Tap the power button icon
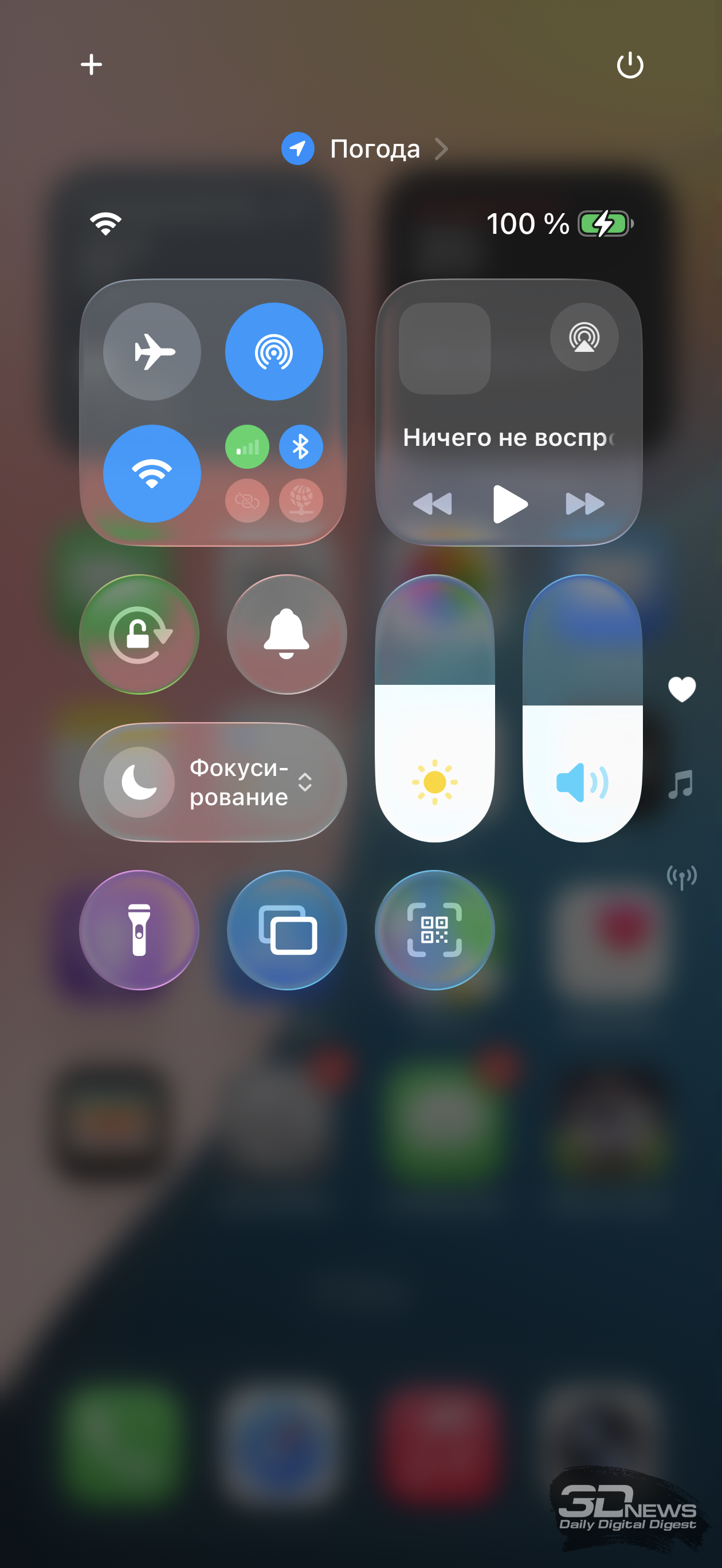Image resolution: width=722 pixels, height=1568 pixels. (630, 65)
